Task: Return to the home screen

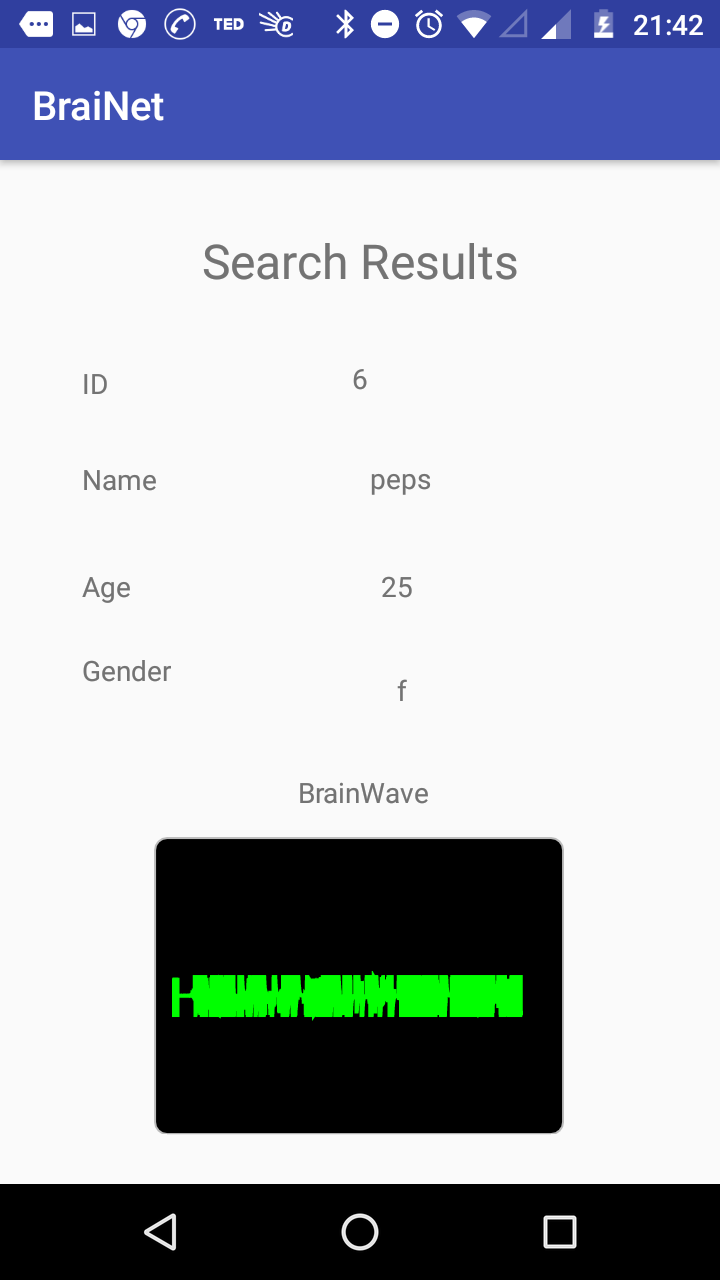Action: coord(360,1232)
